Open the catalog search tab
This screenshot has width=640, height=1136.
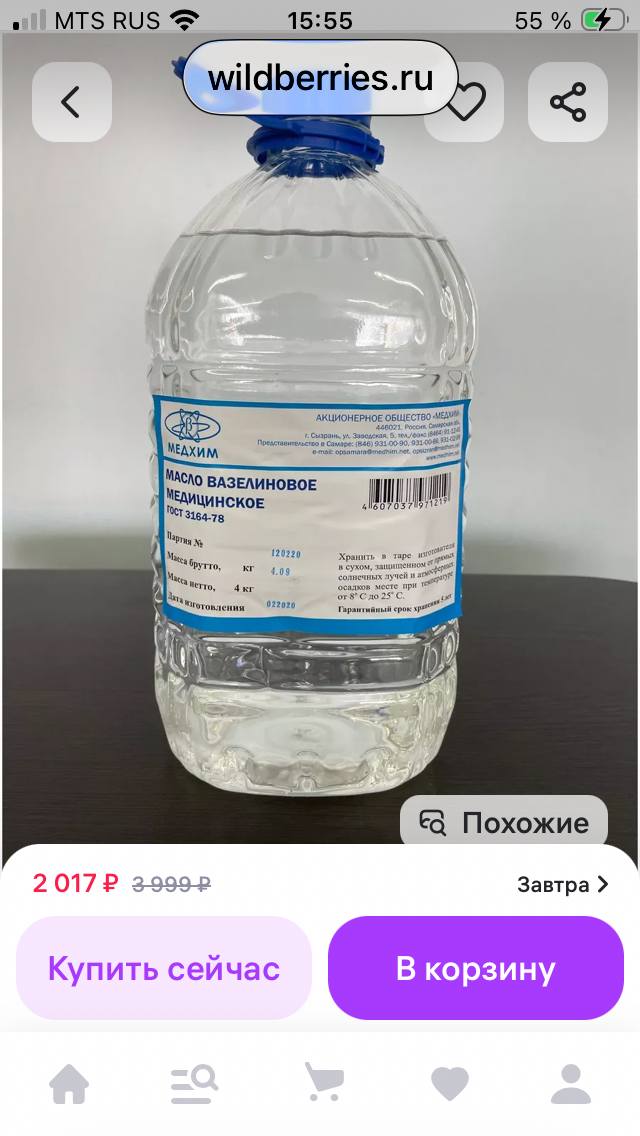[x=194, y=1084]
